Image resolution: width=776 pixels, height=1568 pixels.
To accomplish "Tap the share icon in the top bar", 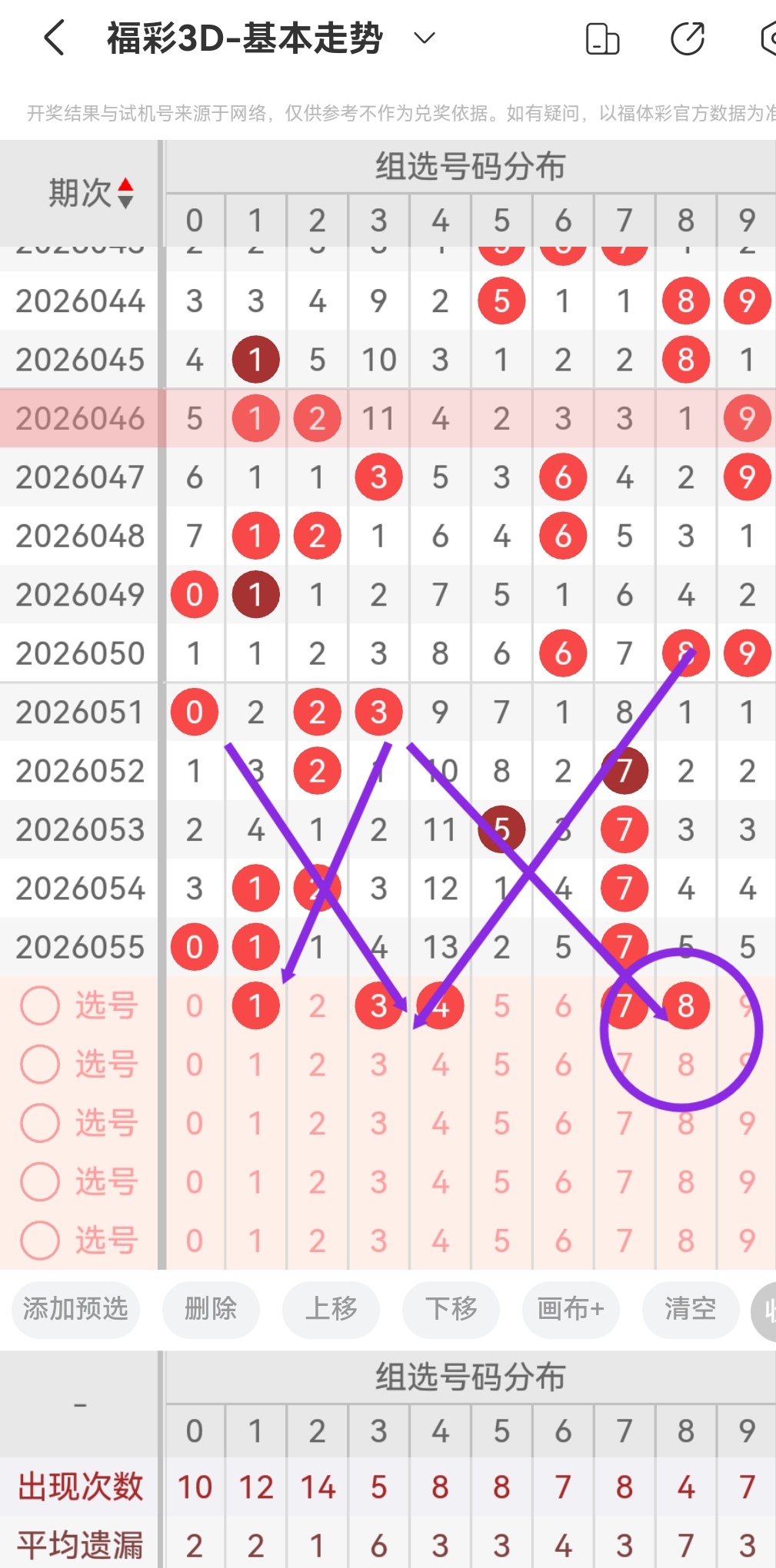I will [686, 38].
